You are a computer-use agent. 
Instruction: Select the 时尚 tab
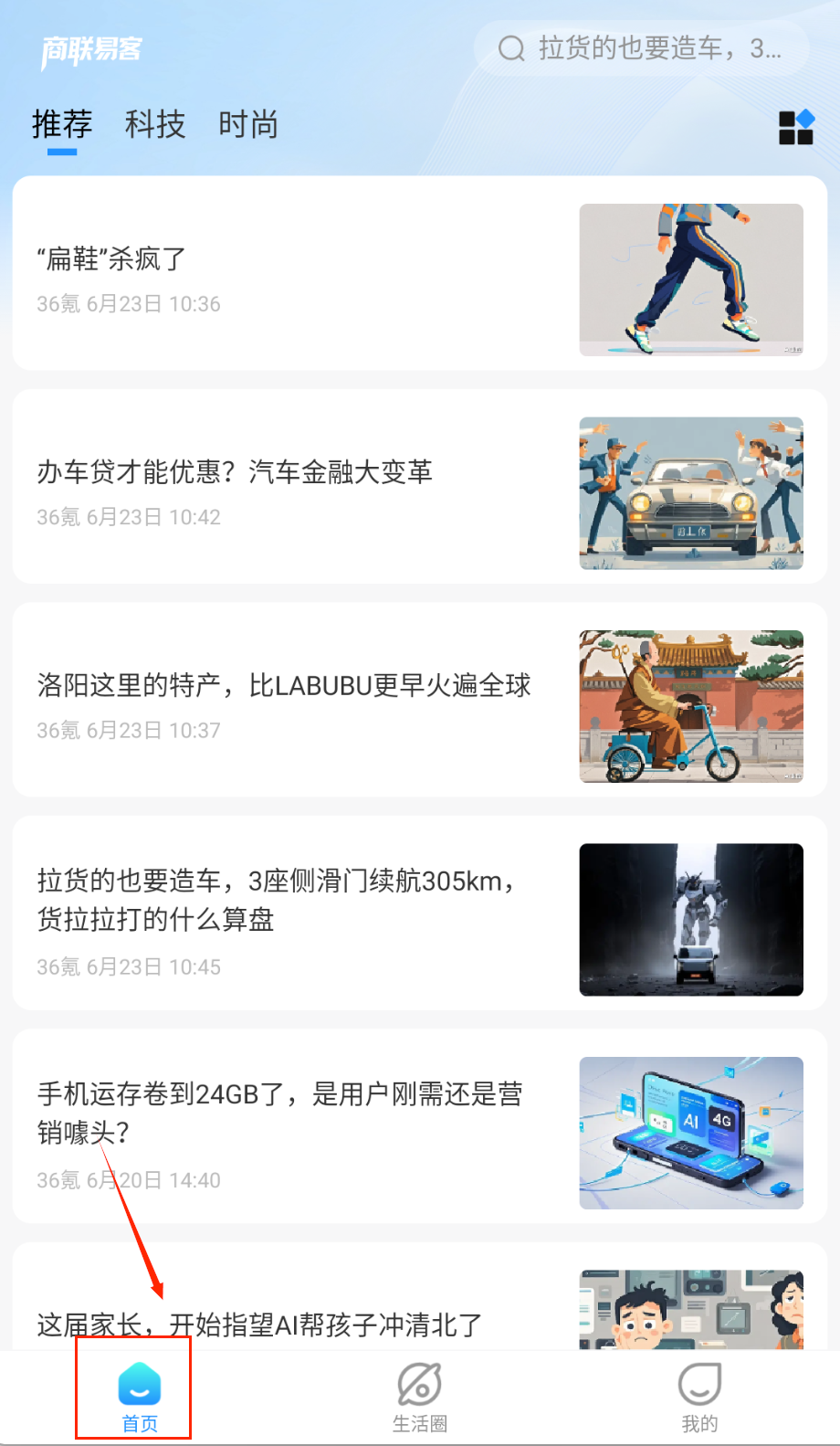[248, 124]
